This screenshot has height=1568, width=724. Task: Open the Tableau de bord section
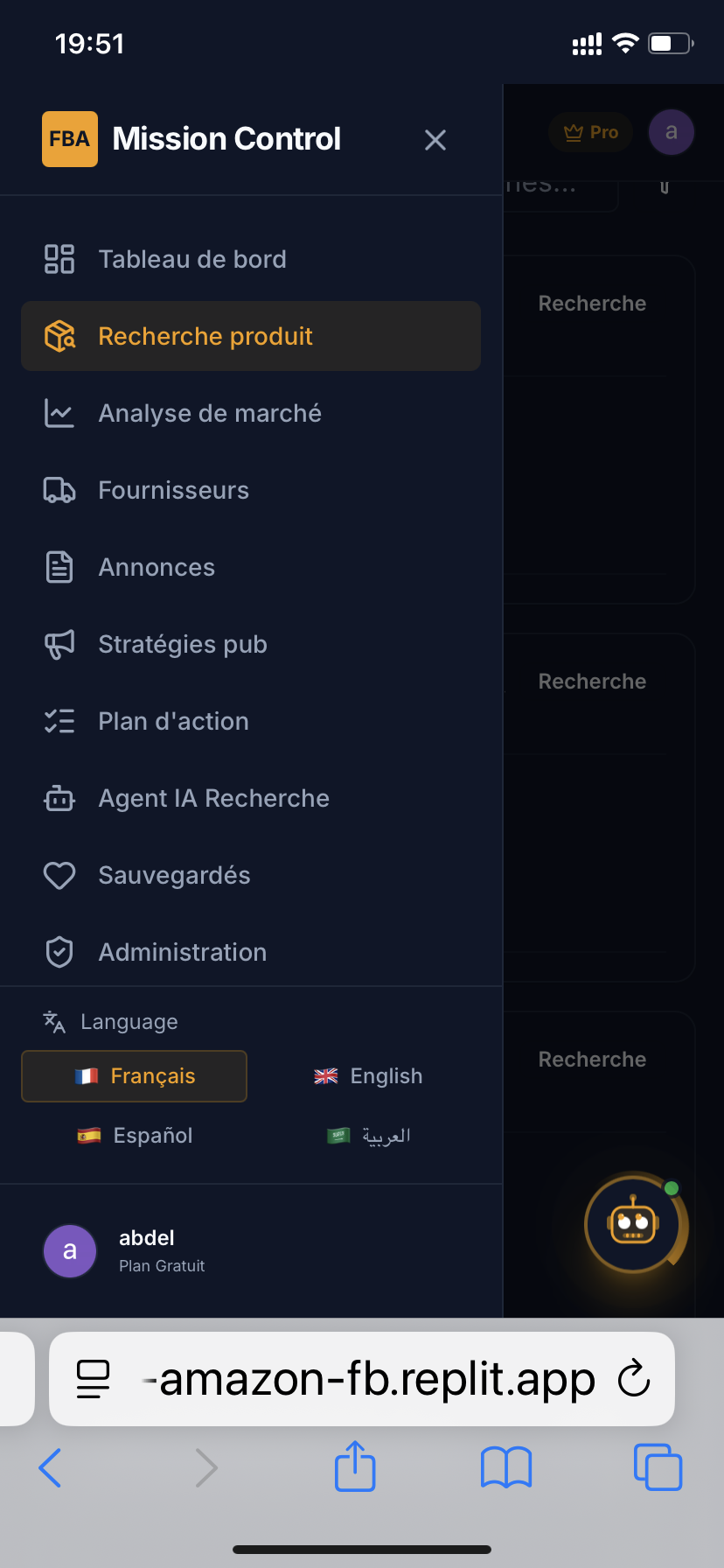(192, 258)
